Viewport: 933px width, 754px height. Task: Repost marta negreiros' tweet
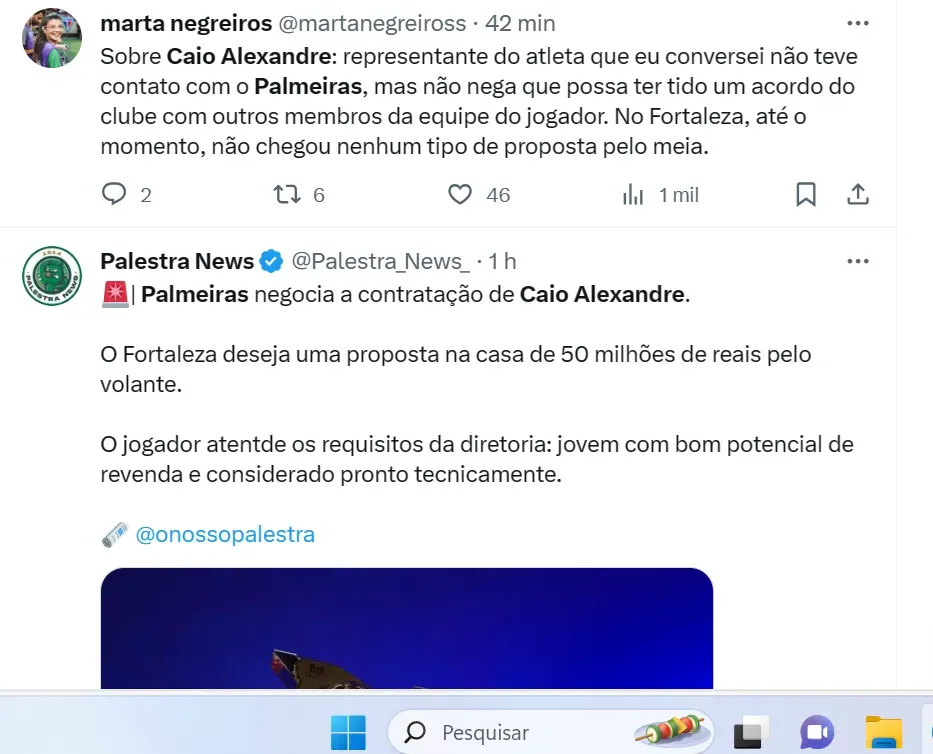(288, 194)
